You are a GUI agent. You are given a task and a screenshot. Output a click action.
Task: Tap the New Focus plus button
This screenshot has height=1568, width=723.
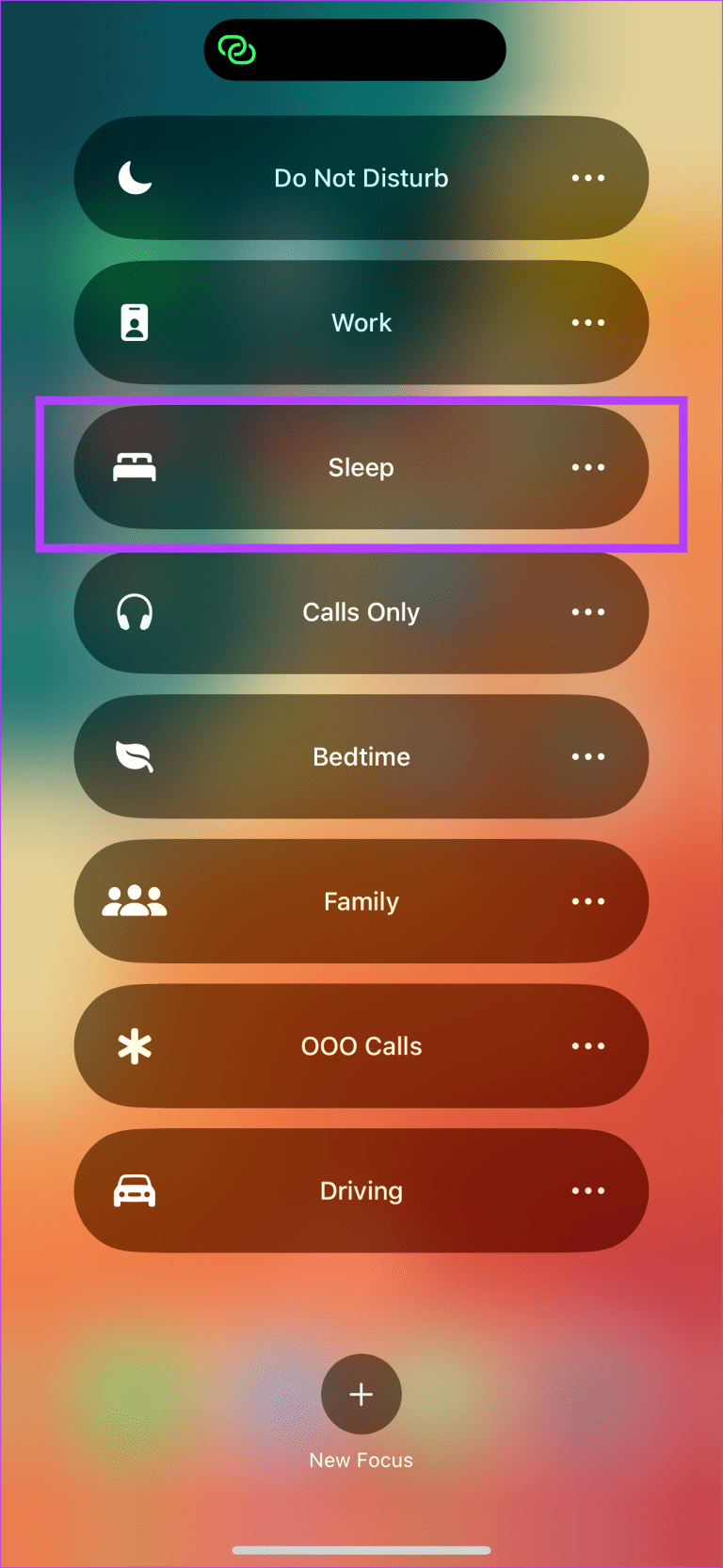tap(361, 1395)
